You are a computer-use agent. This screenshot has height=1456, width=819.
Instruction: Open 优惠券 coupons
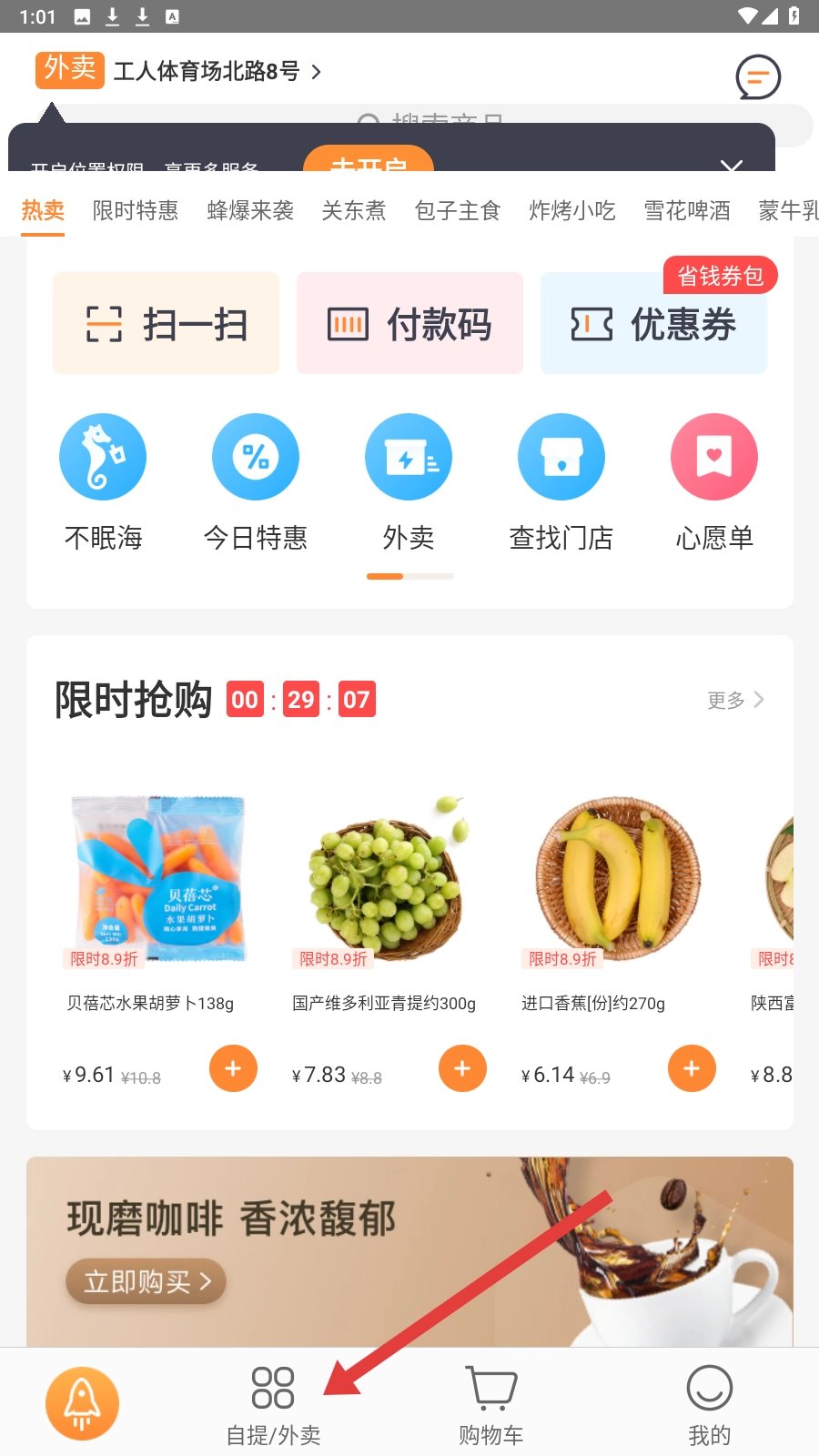pos(653,324)
